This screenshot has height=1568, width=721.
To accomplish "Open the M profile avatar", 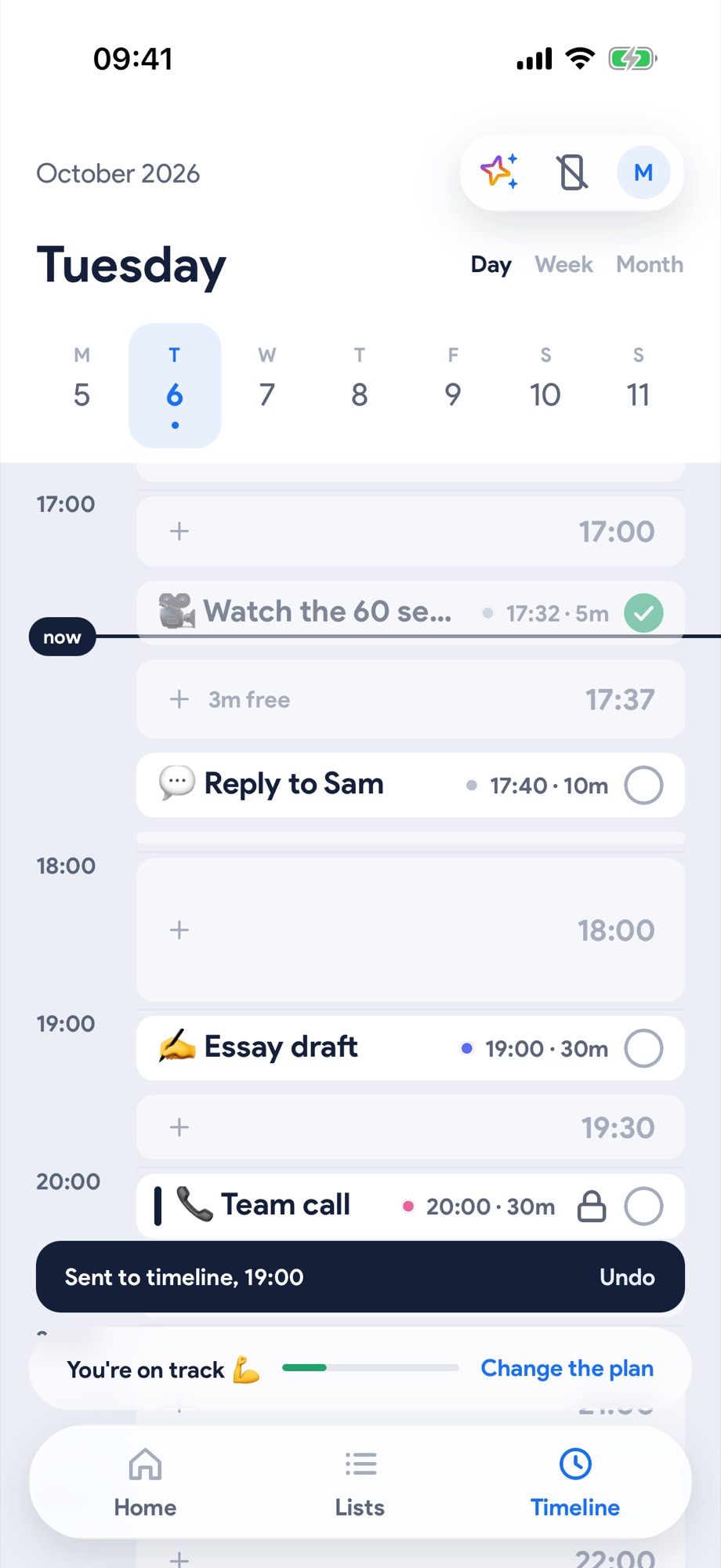I will coord(643,172).
